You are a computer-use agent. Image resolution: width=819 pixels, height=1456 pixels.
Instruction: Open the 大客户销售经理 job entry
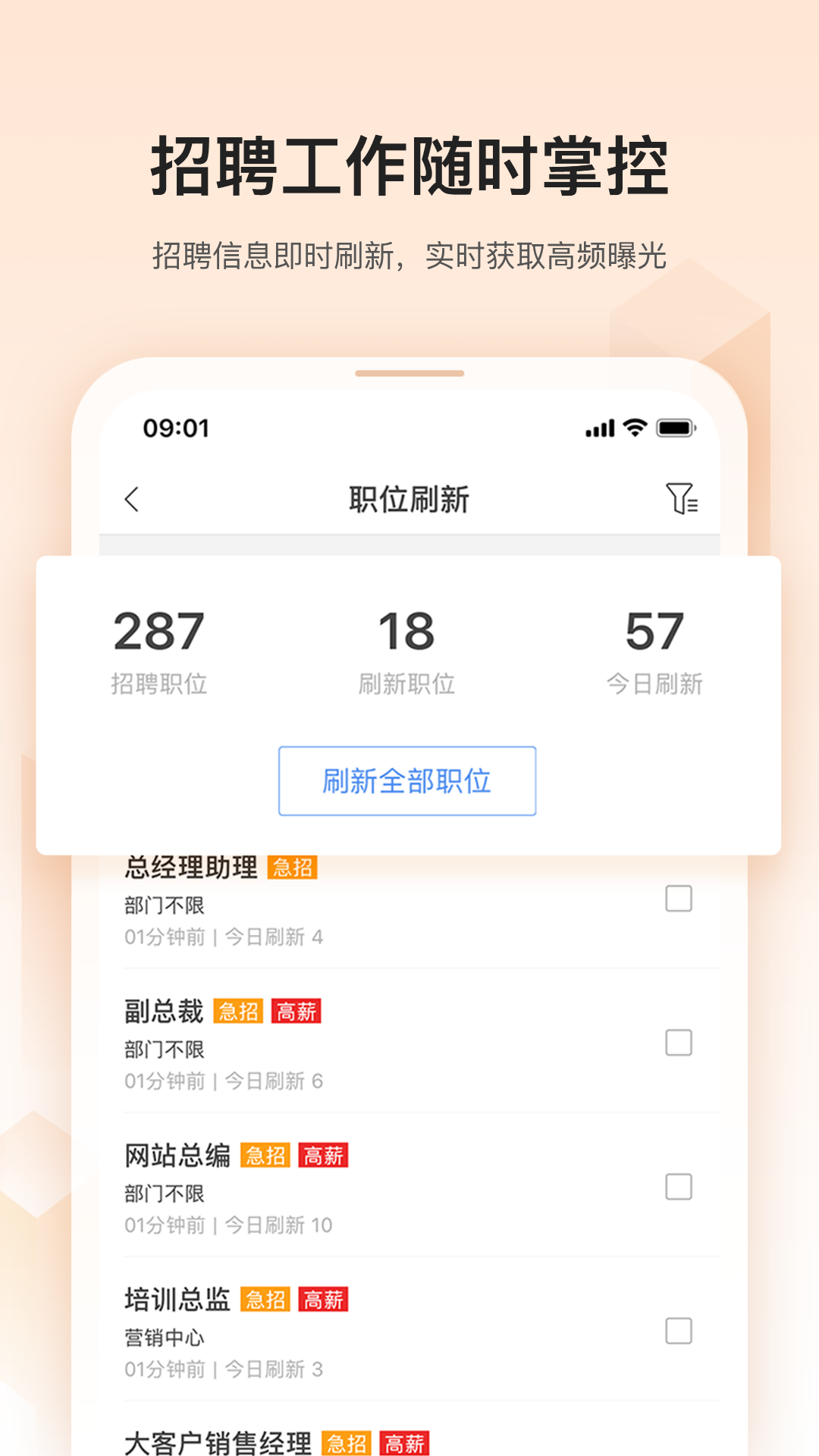click(x=218, y=1443)
